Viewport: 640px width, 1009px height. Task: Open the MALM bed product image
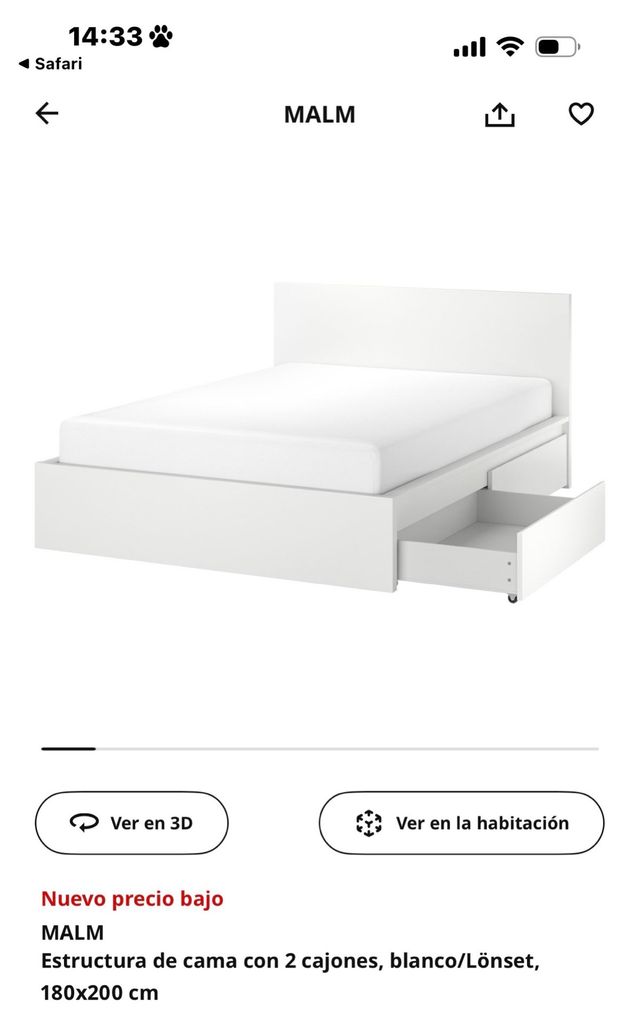click(320, 440)
